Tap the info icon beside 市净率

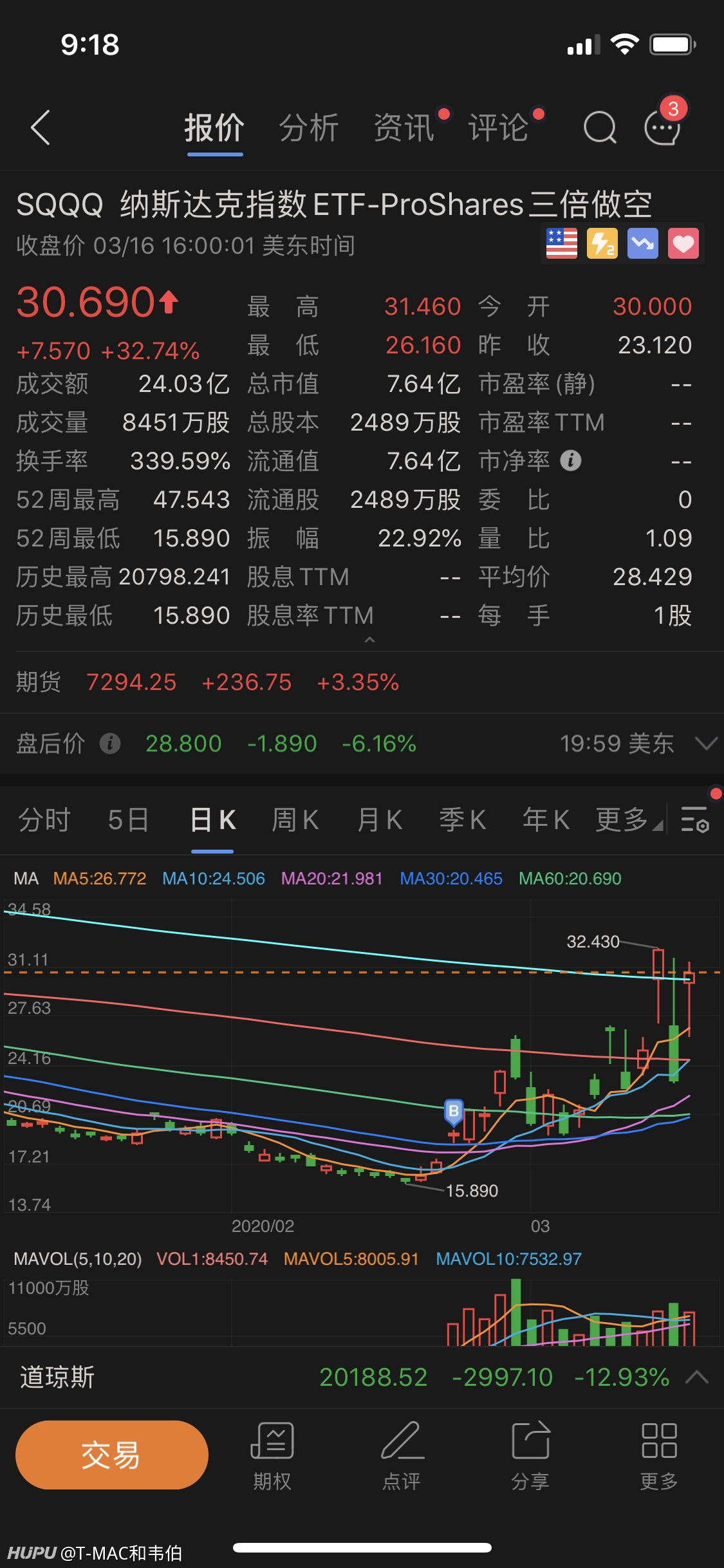coord(571,461)
